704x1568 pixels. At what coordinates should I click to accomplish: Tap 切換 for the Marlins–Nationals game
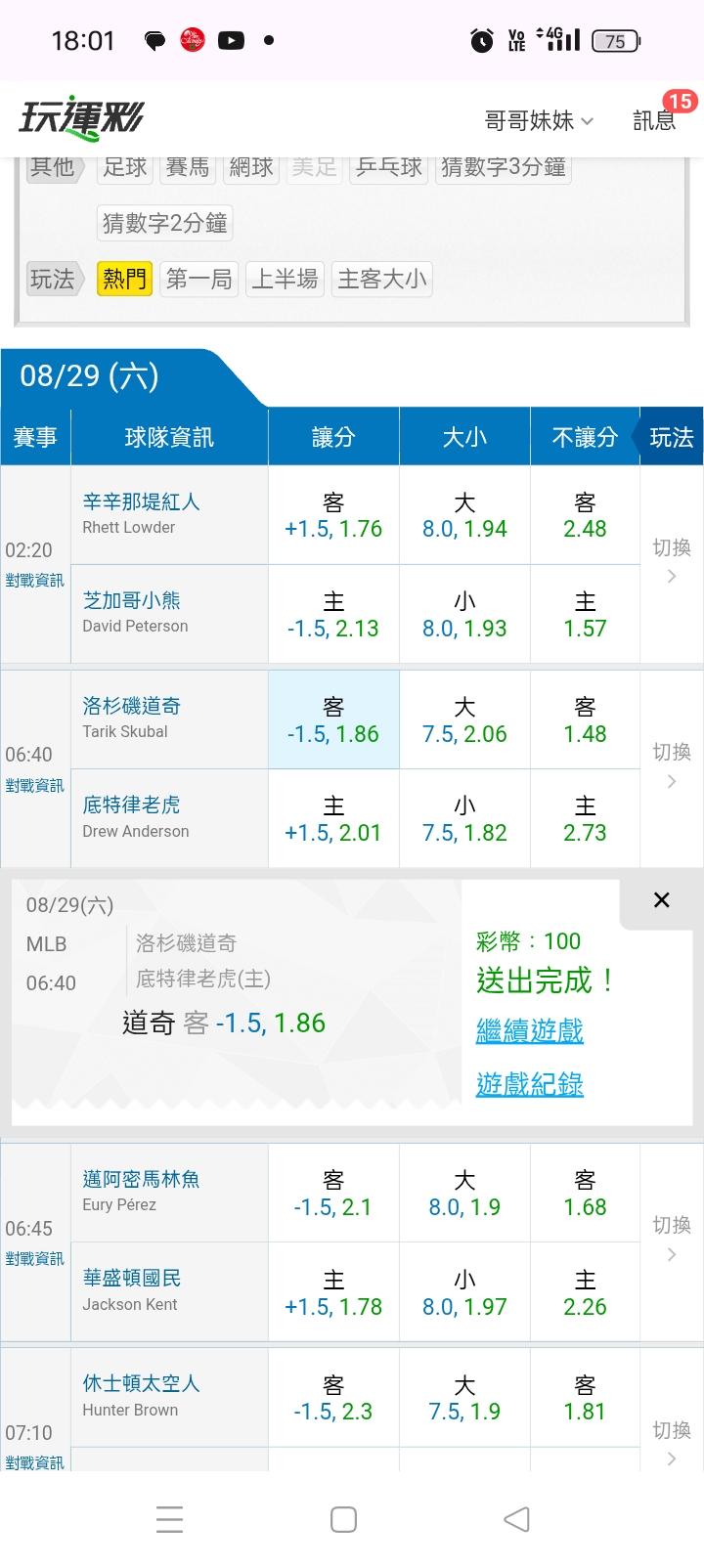[x=672, y=1238]
